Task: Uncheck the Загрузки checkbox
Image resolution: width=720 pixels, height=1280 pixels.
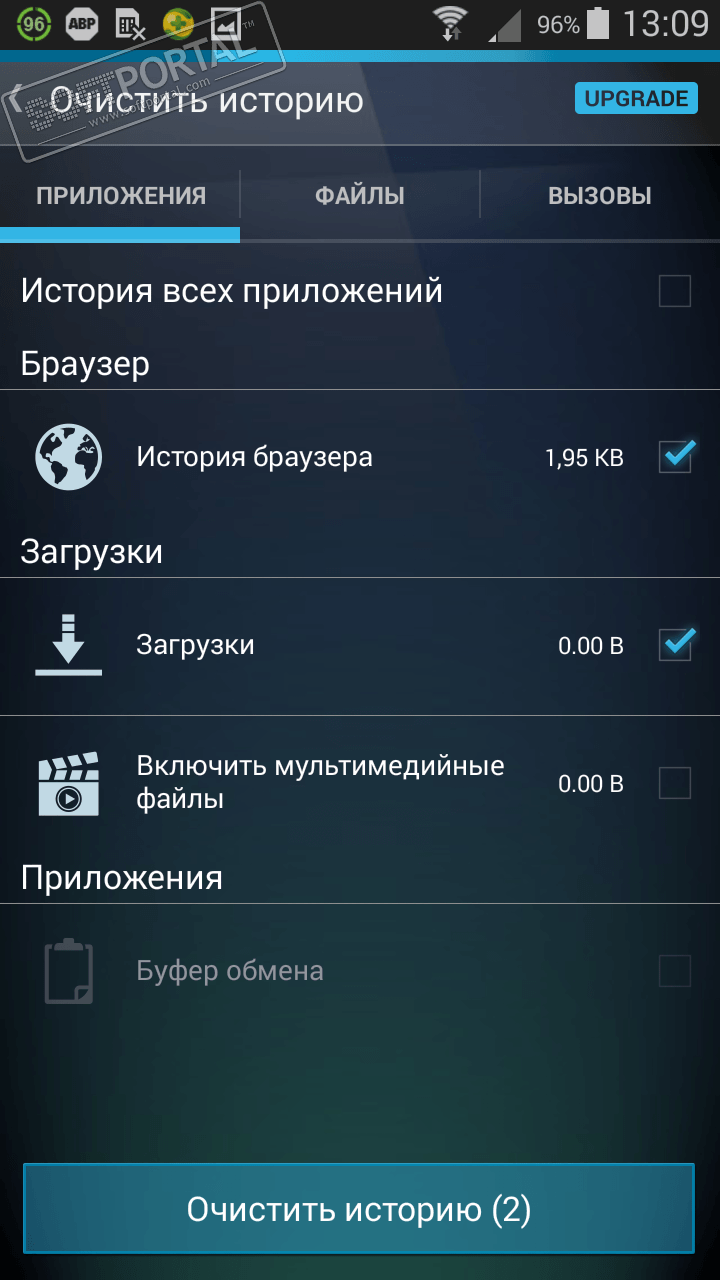Action: click(x=675, y=645)
